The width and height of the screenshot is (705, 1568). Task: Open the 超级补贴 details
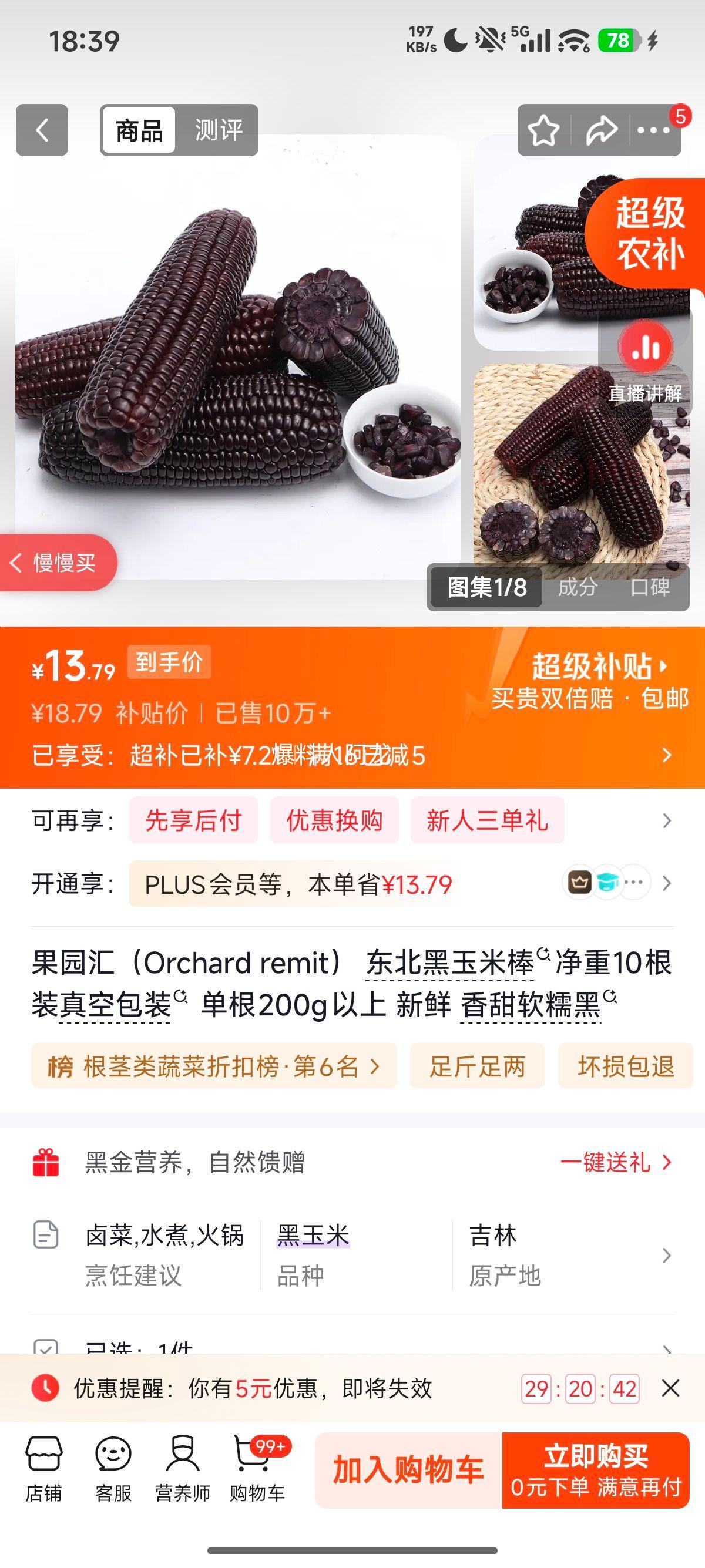(600, 666)
